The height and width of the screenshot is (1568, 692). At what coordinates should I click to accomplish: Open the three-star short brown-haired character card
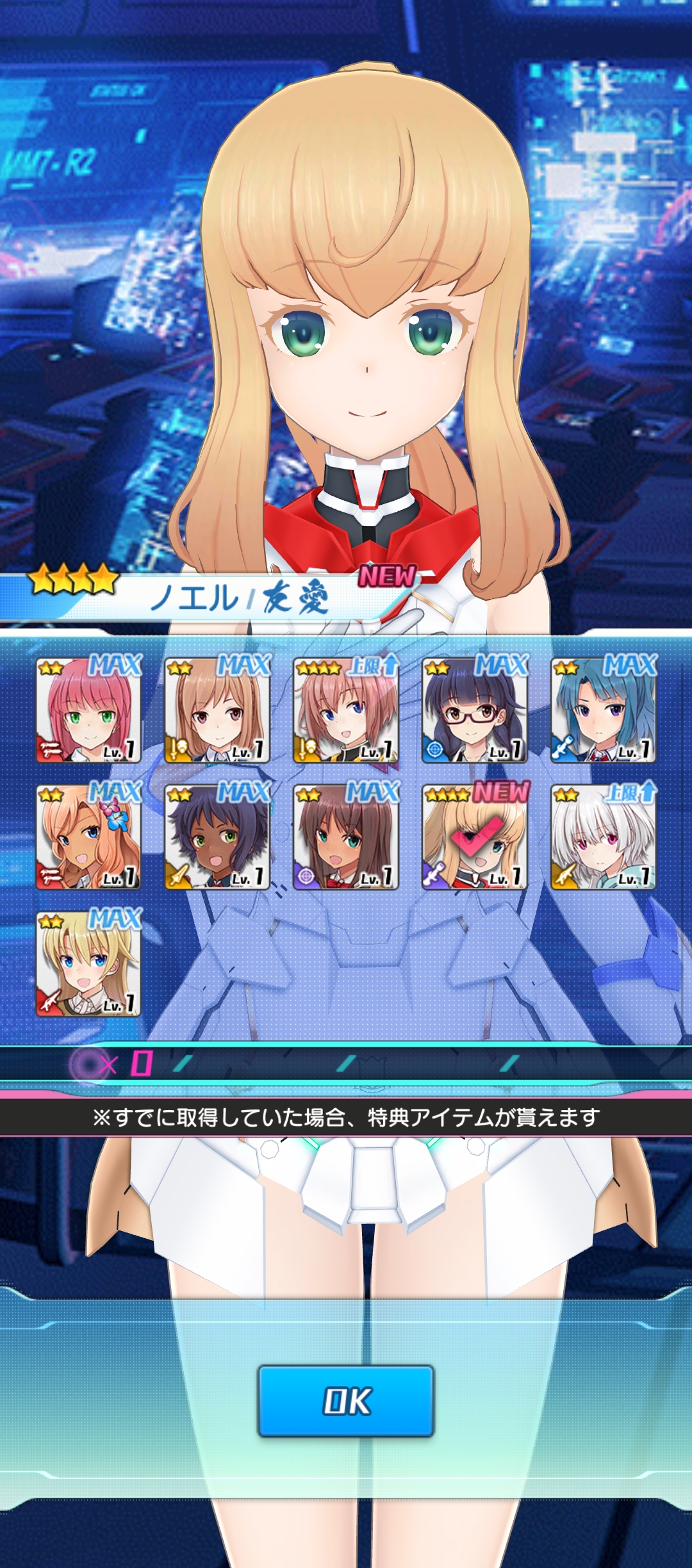tap(346, 710)
